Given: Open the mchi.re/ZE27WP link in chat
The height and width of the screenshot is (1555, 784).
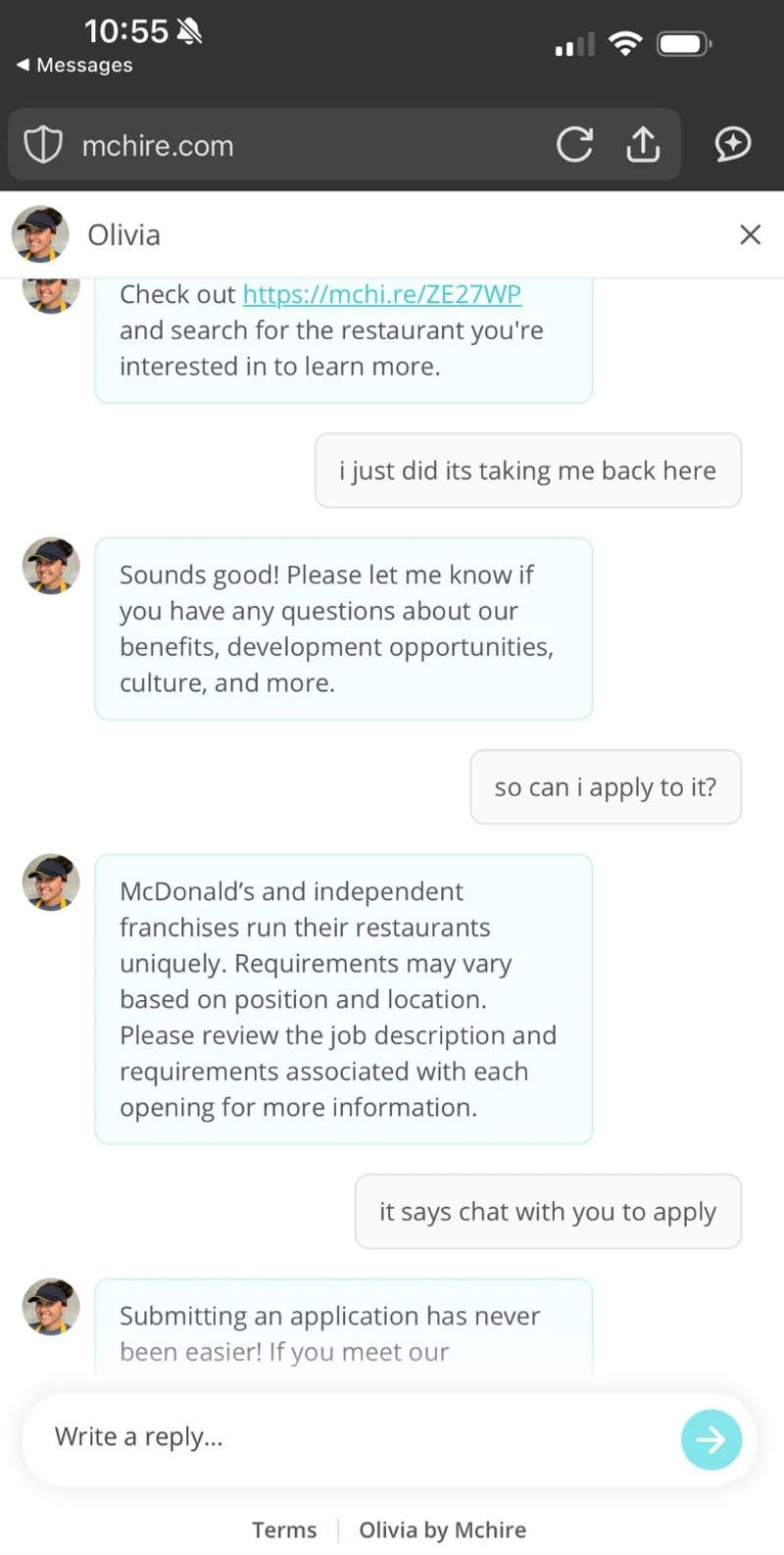Looking at the screenshot, I should coord(380,294).
